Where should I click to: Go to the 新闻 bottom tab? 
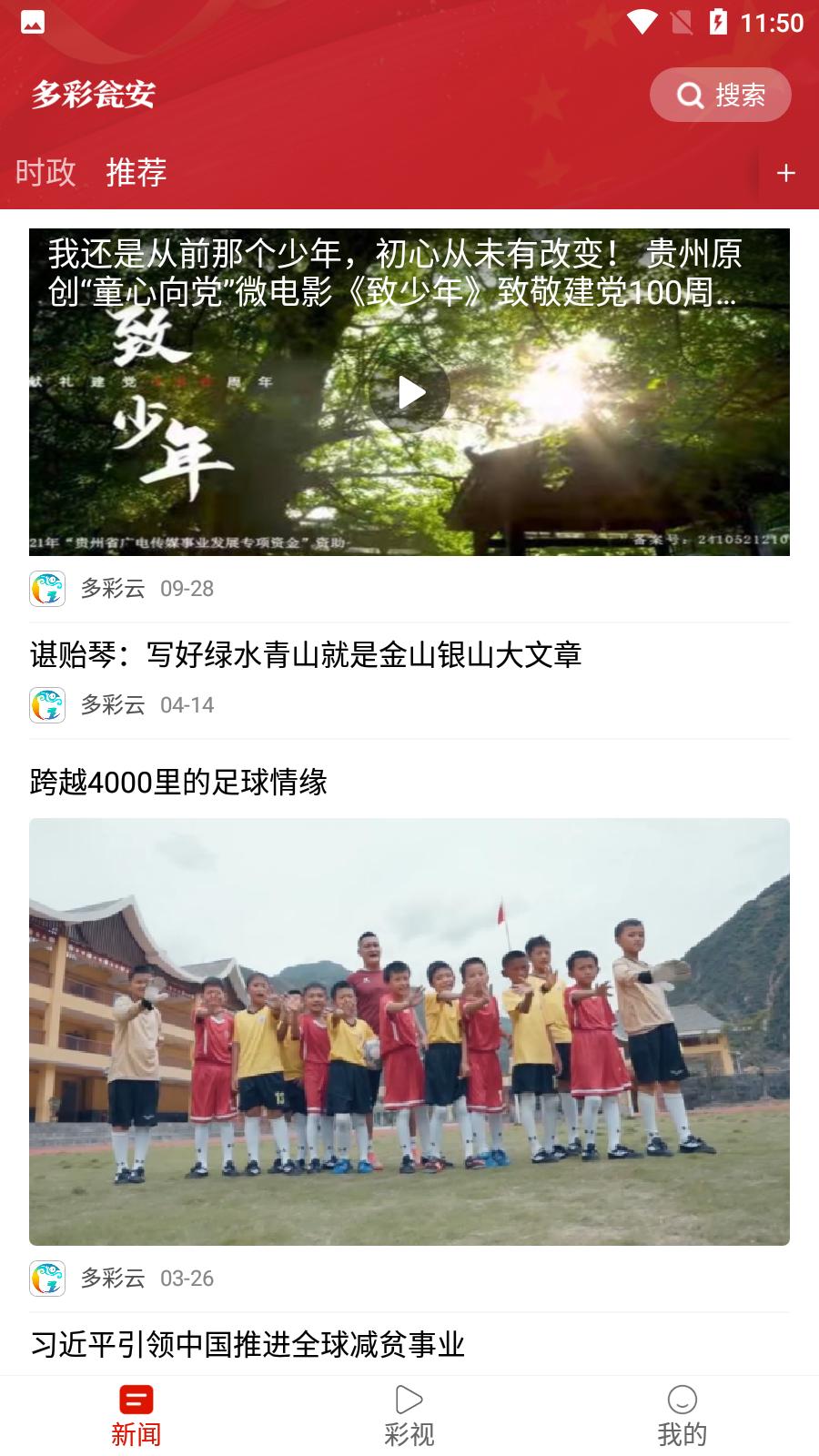(136, 1416)
